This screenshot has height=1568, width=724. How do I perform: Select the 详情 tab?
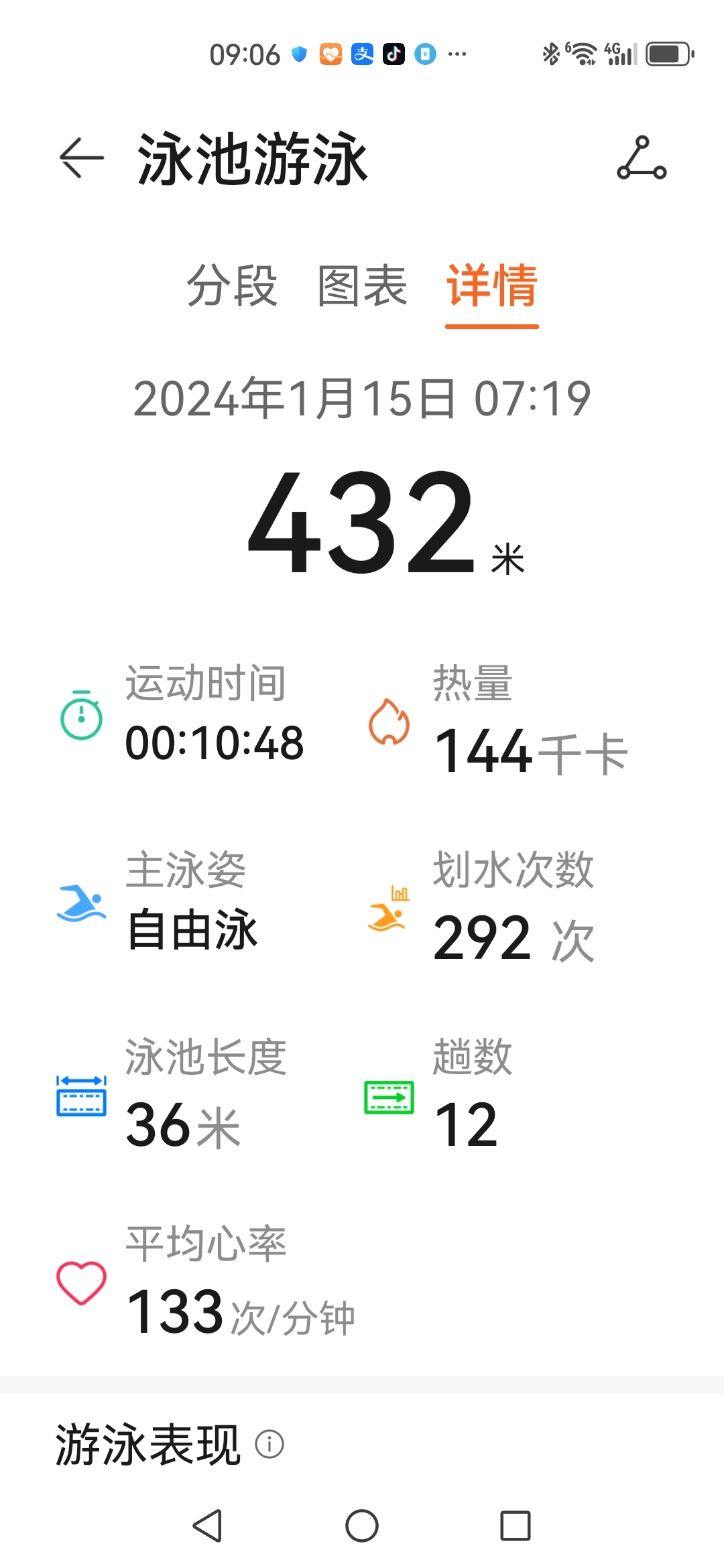click(492, 285)
